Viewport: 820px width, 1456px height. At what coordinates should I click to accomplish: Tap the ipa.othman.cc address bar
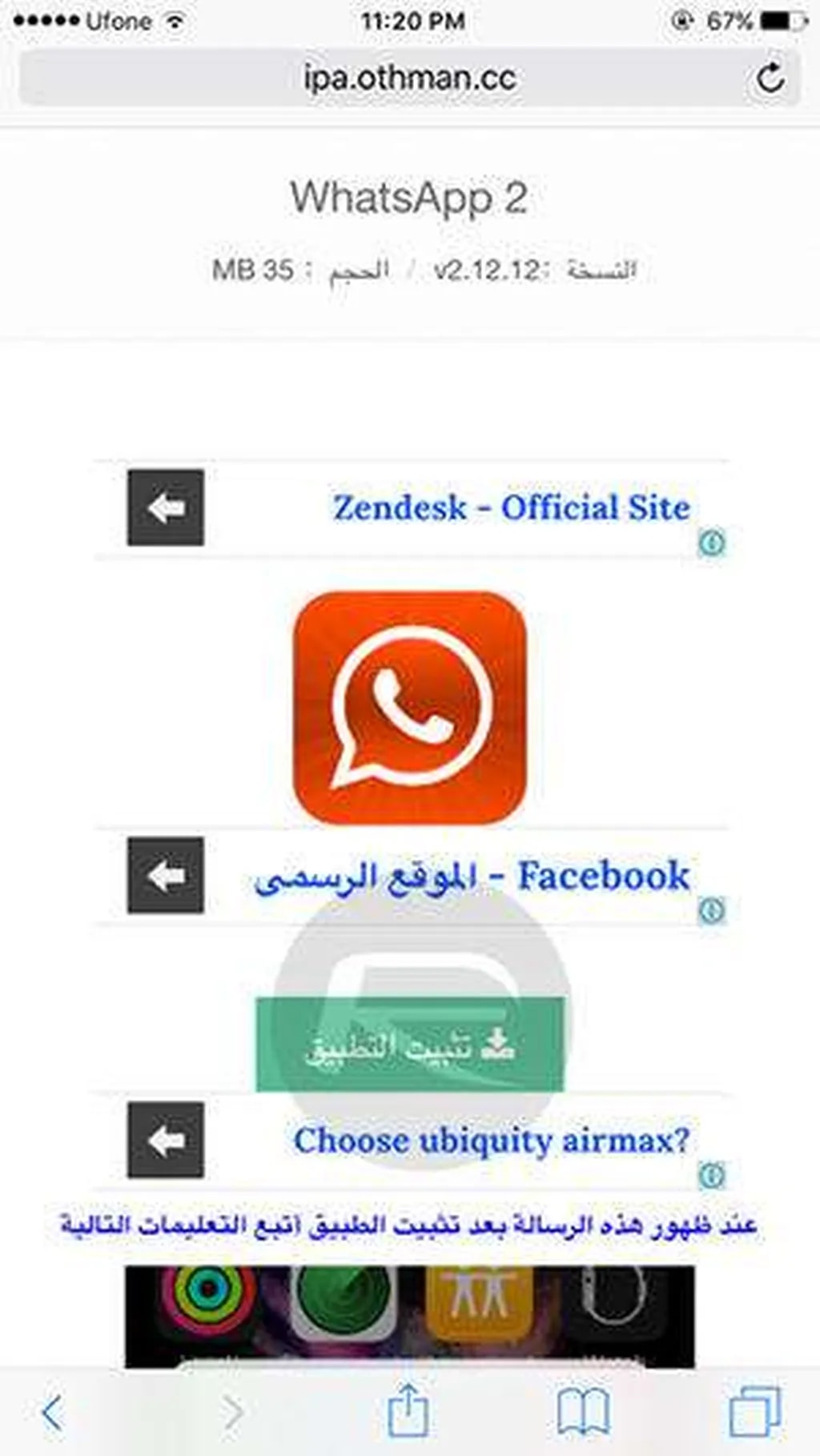point(408,78)
